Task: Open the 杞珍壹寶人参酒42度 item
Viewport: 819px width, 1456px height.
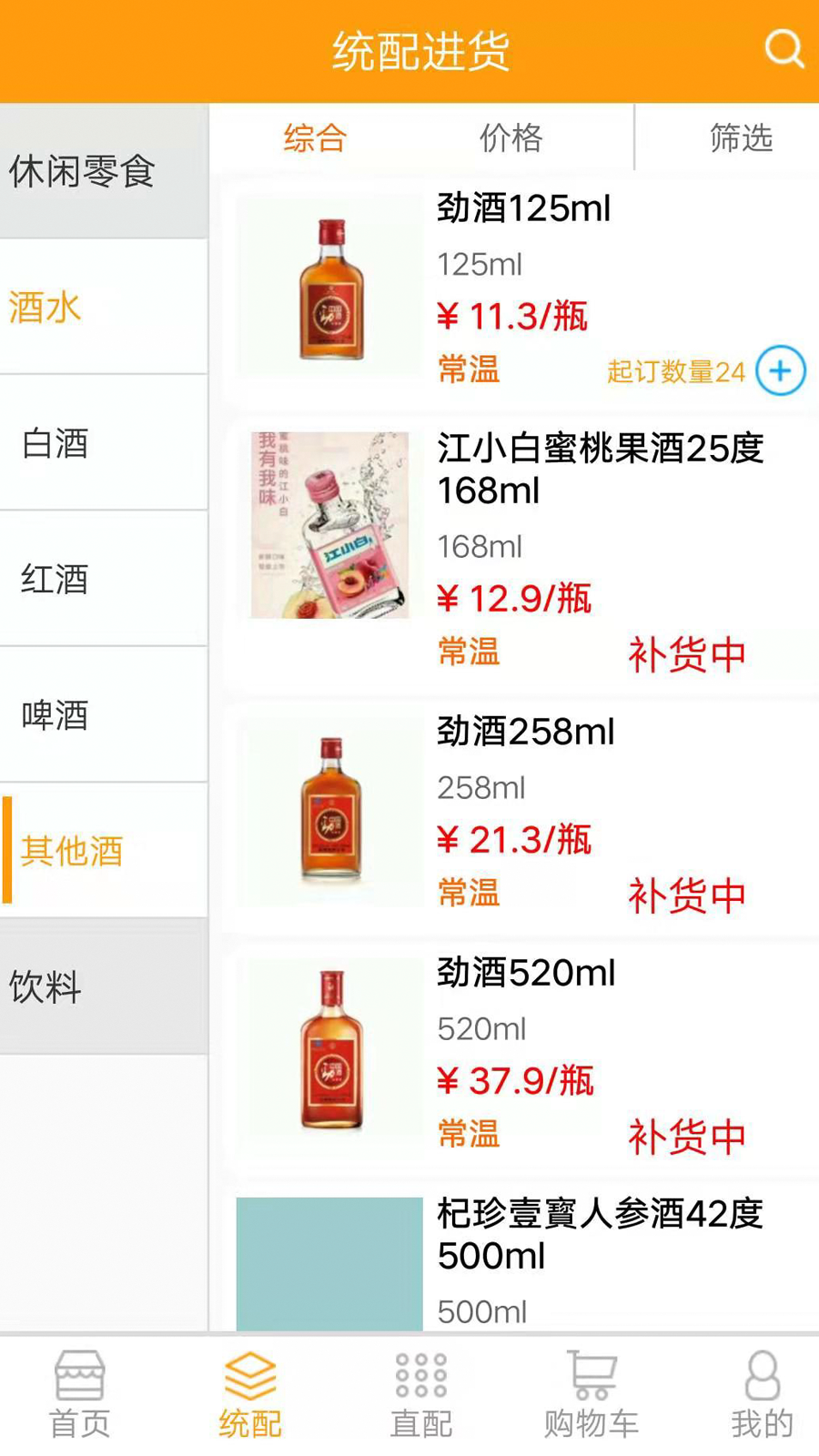Action: pyautogui.click(x=599, y=1234)
